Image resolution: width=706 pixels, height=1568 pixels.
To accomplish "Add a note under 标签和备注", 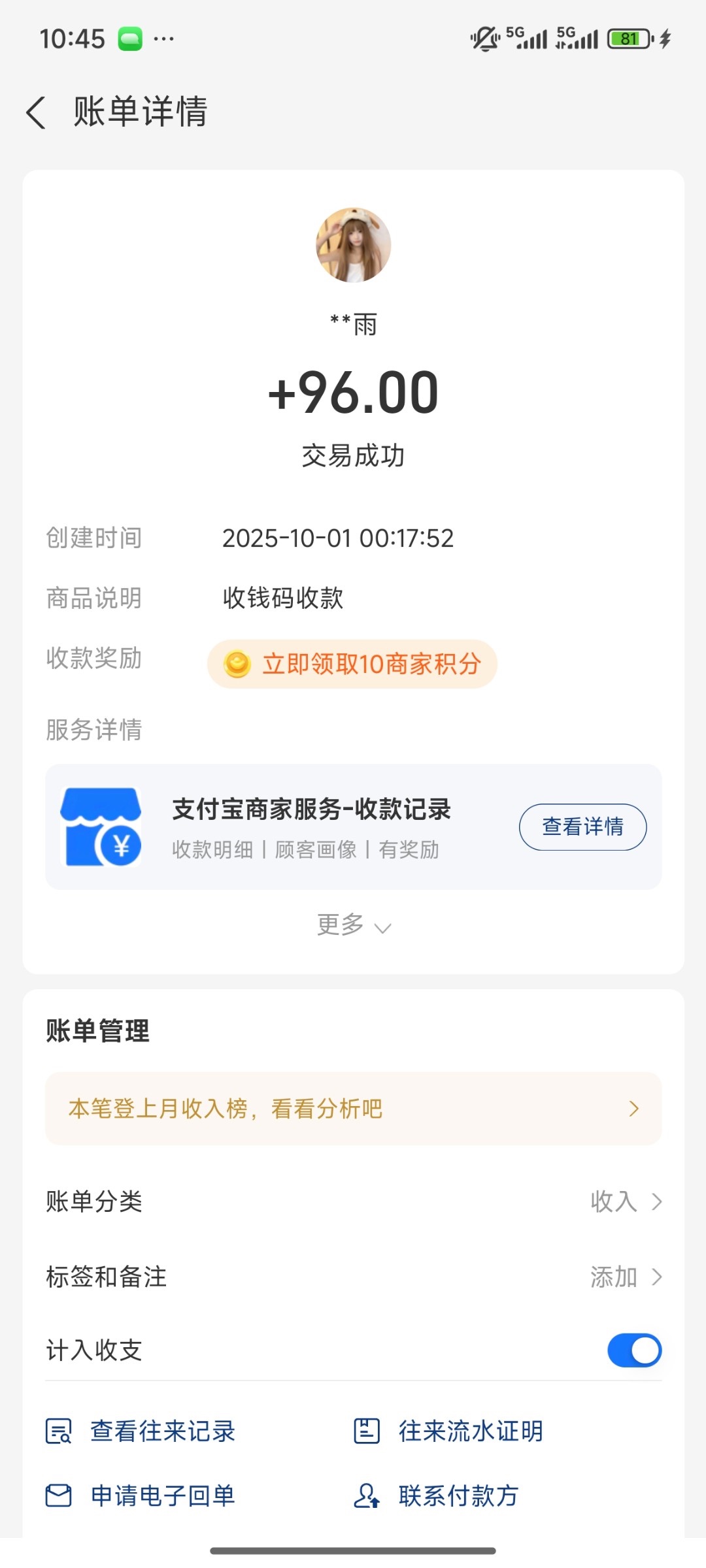I will (x=624, y=1277).
